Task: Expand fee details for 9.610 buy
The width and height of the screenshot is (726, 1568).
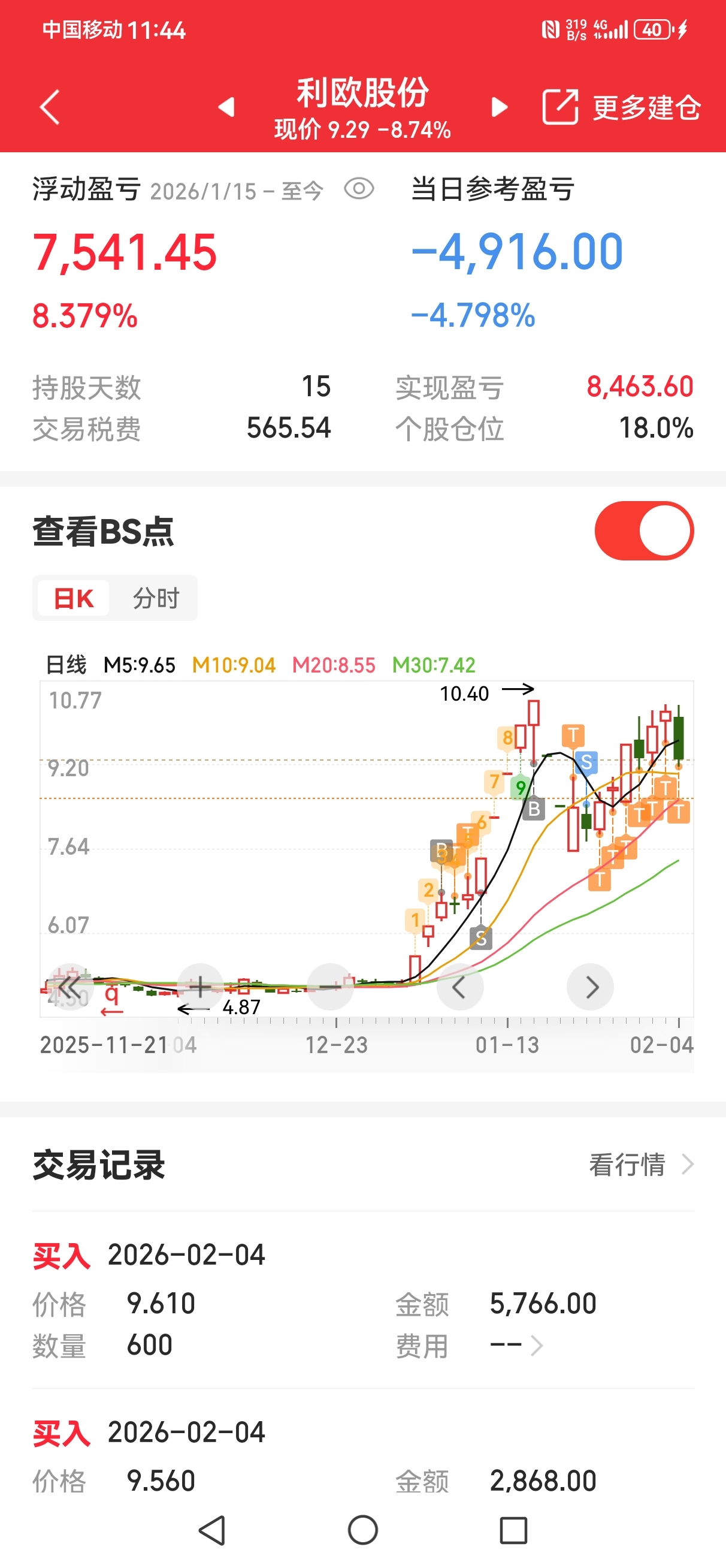Action: pos(536,1345)
